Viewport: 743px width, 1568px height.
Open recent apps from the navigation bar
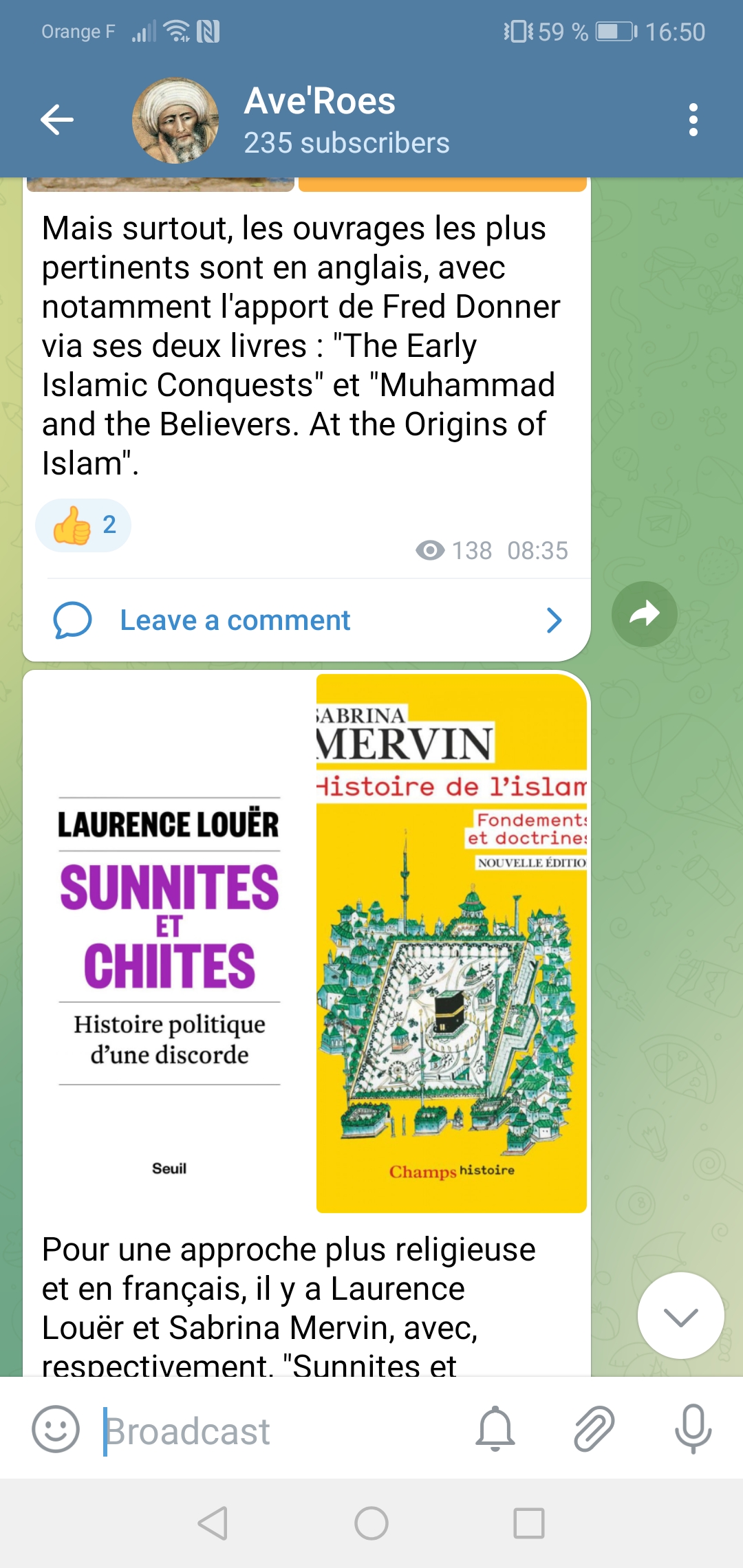tap(529, 1523)
